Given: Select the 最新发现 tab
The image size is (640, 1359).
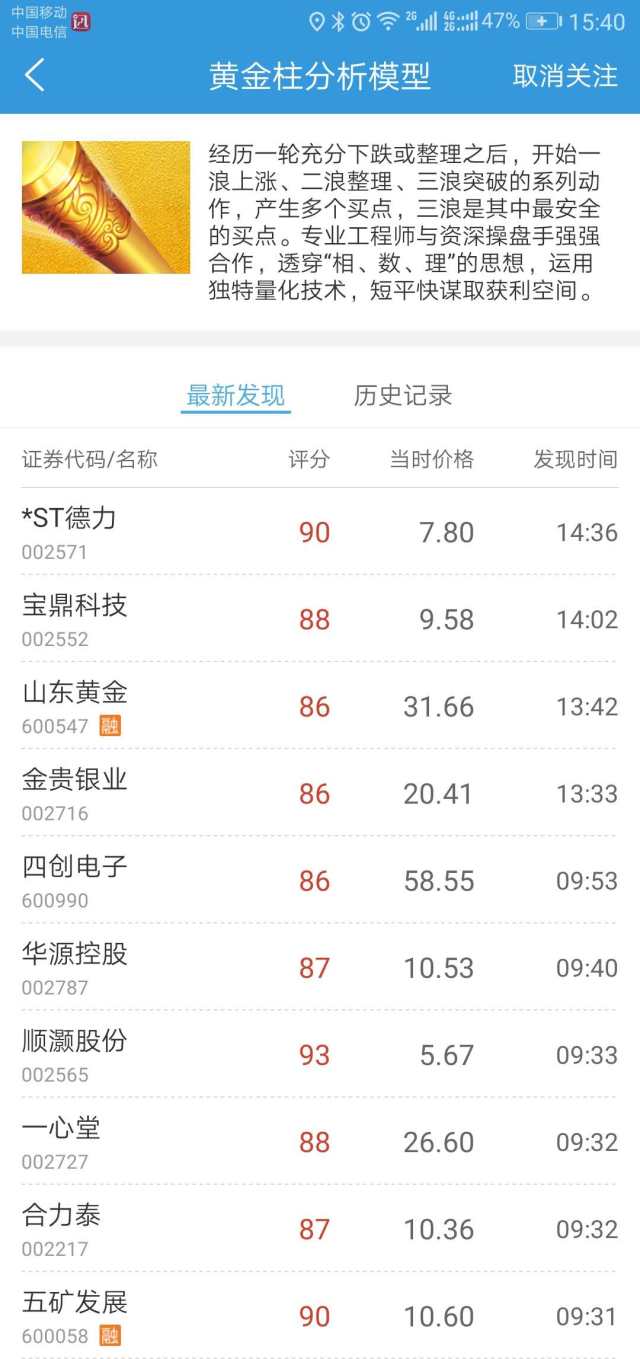Looking at the screenshot, I should 236,395.
